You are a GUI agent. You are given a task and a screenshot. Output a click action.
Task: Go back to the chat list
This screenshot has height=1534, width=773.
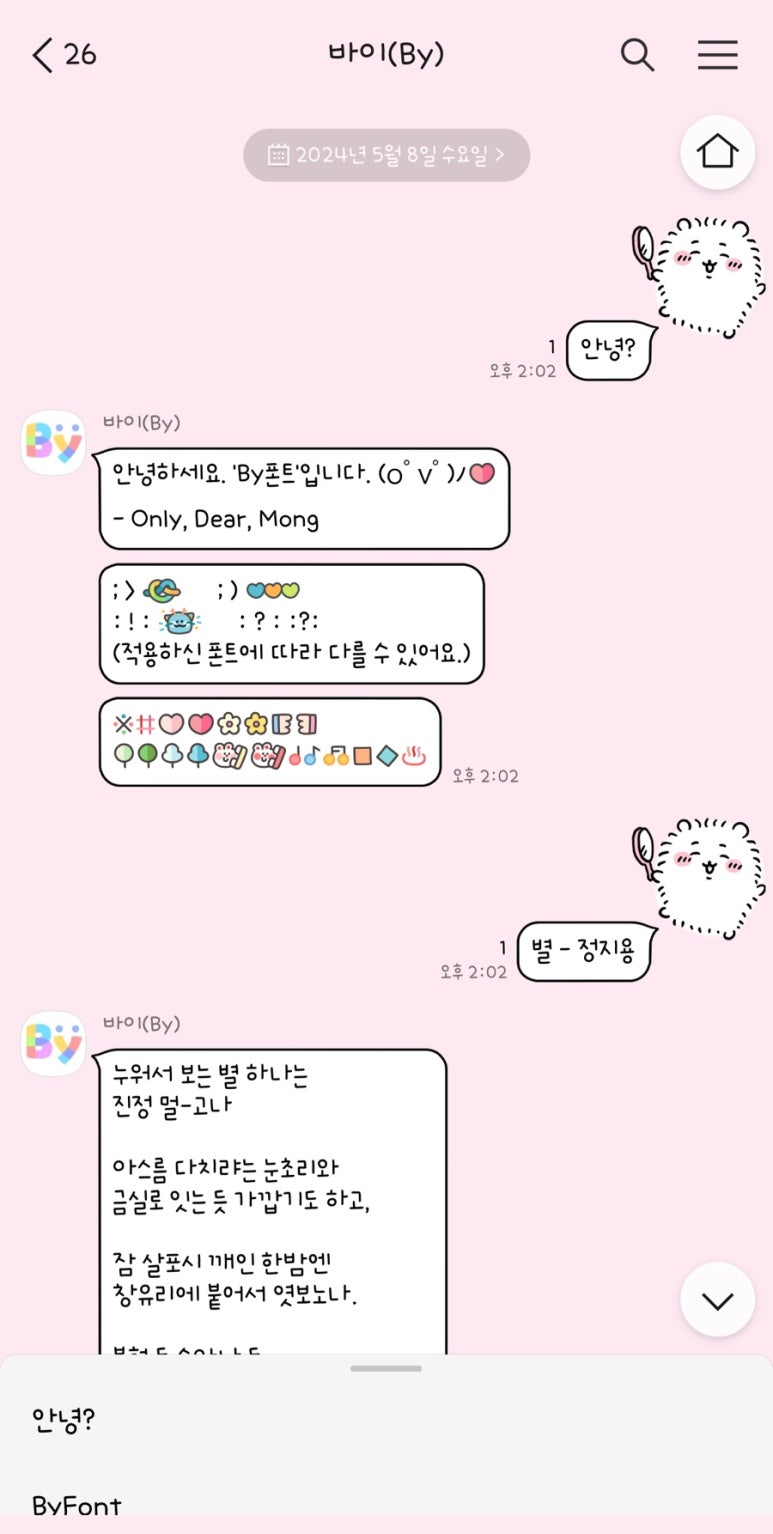click(x=42, y=55)
